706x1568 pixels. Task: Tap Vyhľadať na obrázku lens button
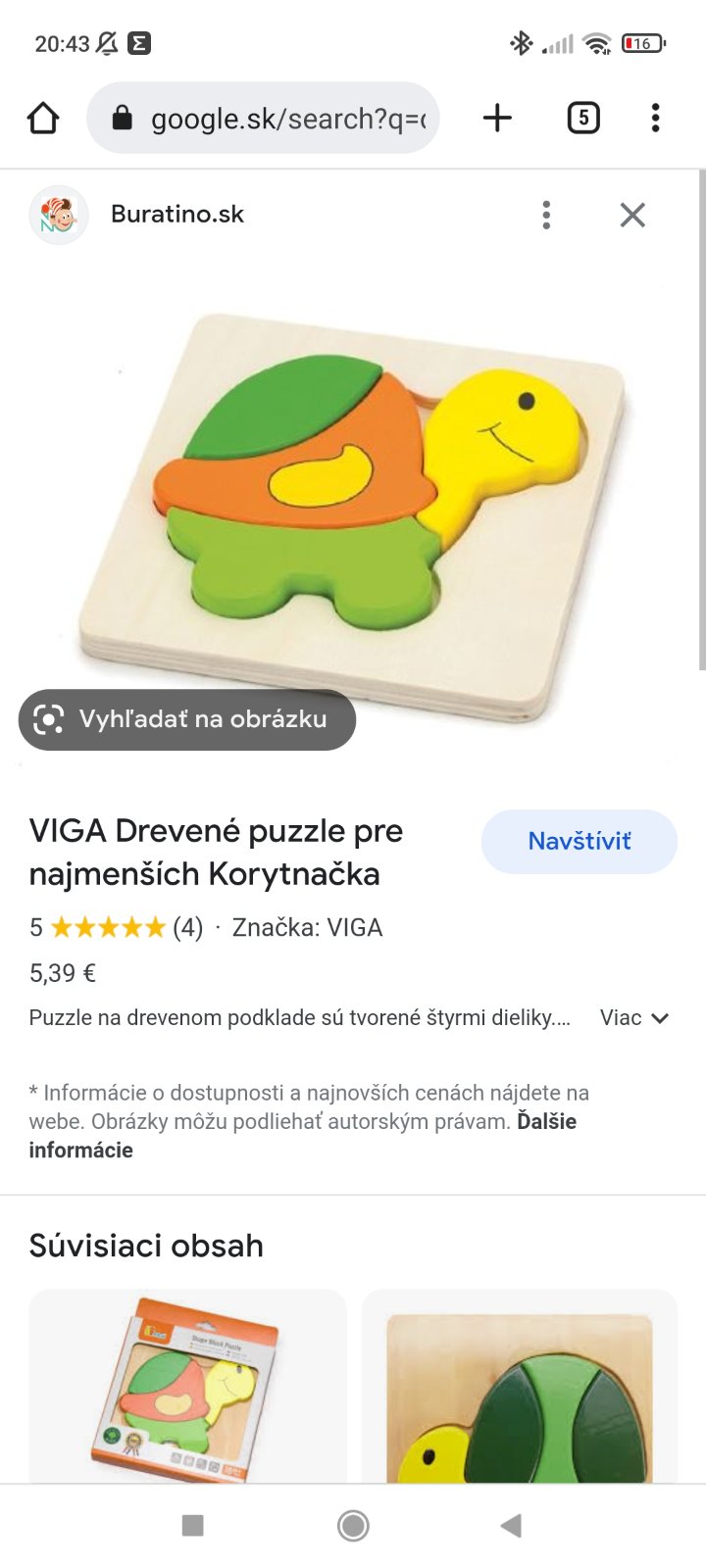[186, 719]
